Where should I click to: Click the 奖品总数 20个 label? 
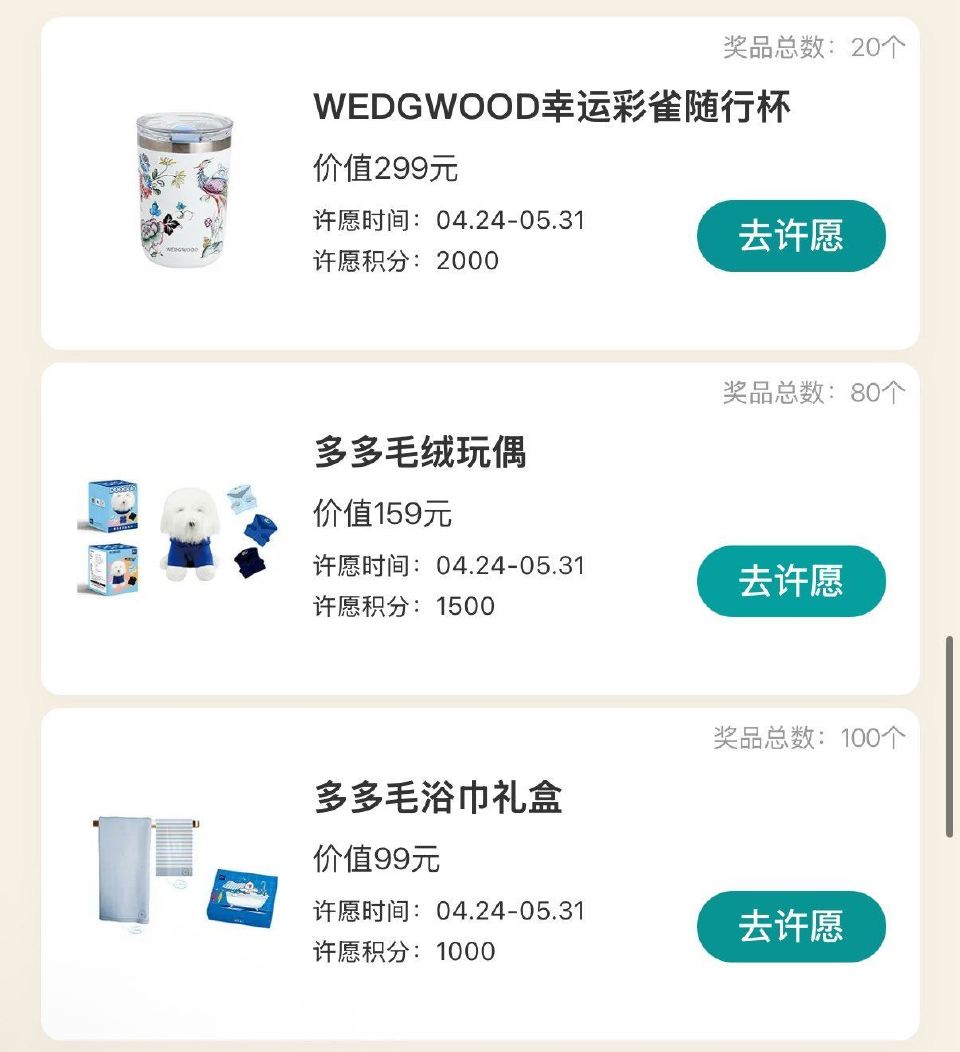[x=811, y=45]
